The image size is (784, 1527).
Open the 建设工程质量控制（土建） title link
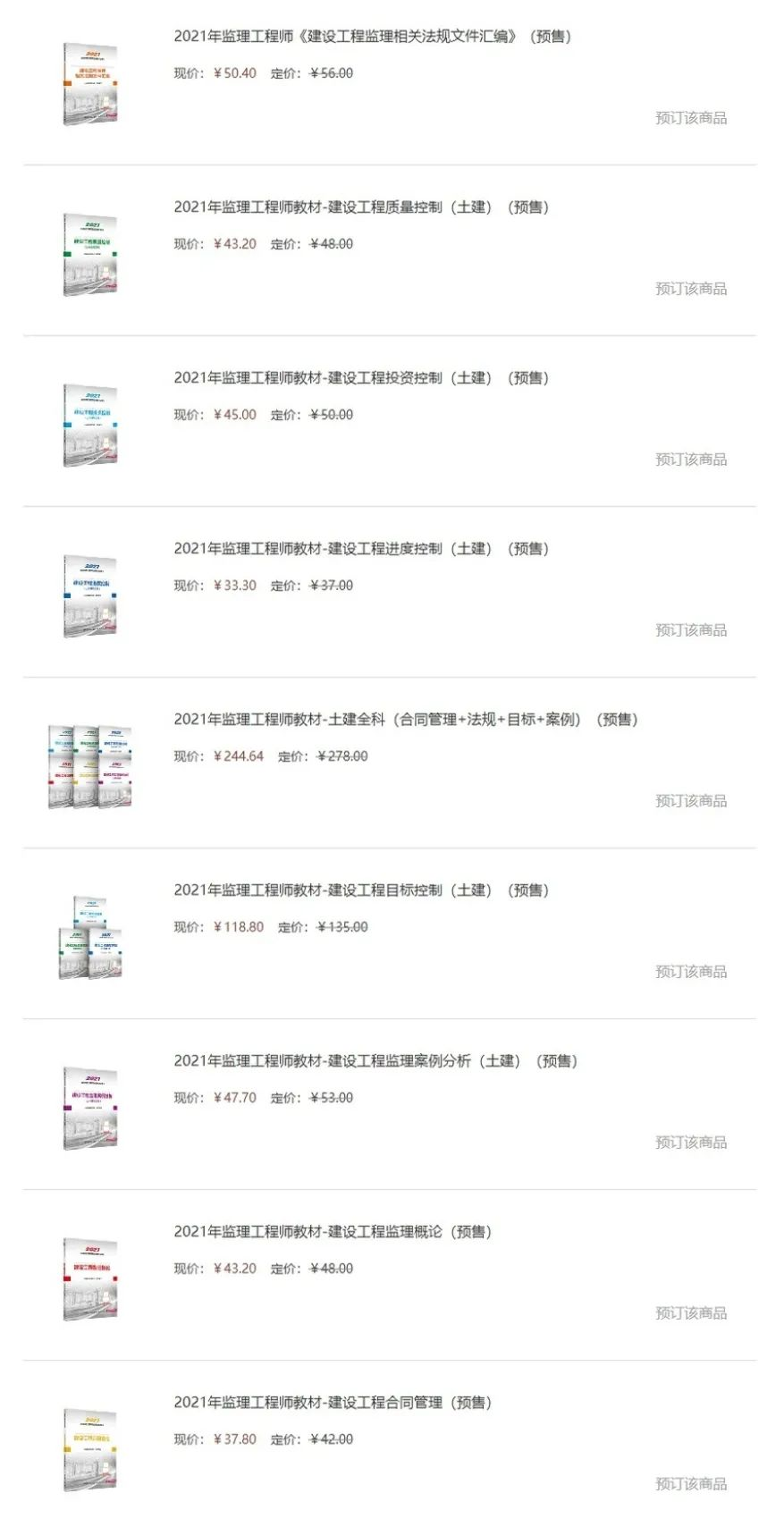pyautogui.click(x=361, y=207)
